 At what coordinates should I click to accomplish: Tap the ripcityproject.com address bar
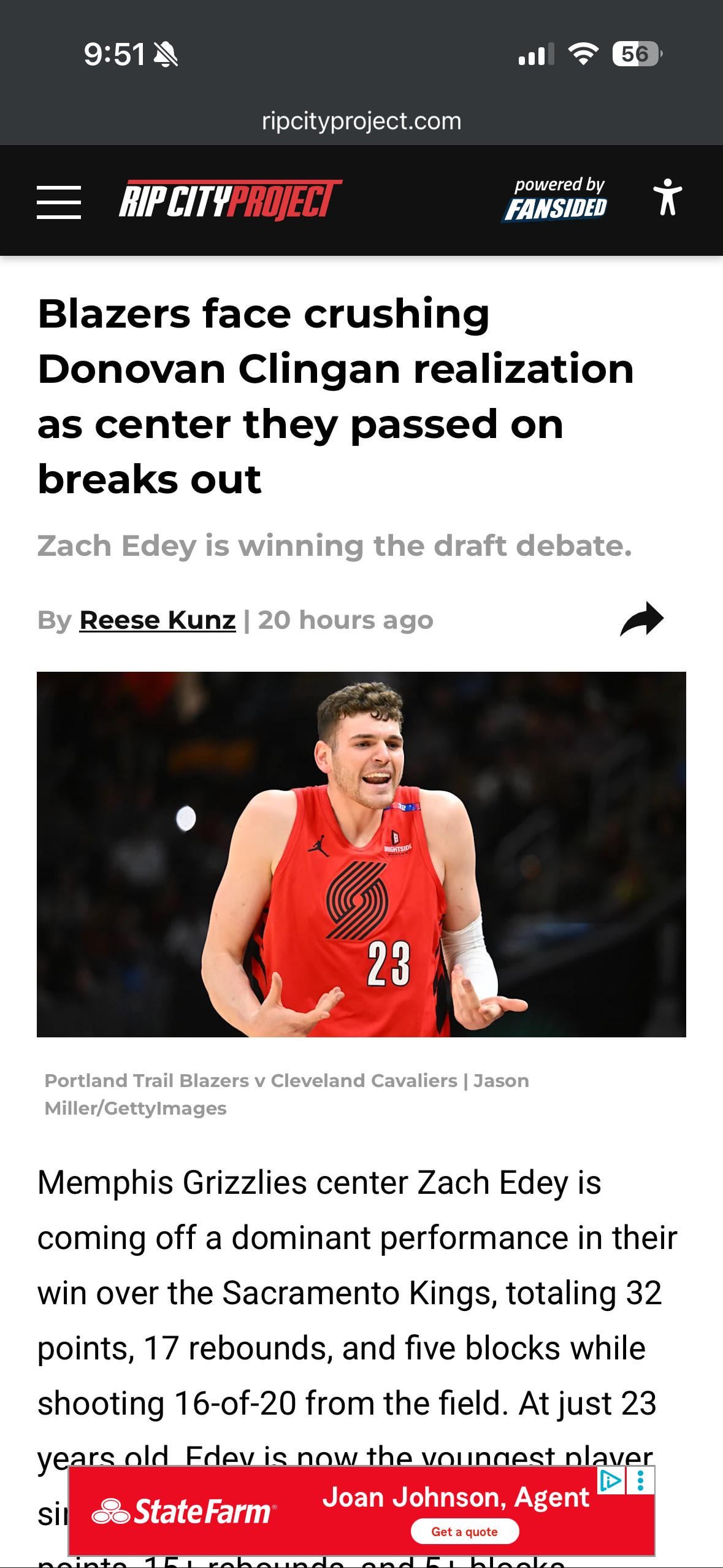click(361, 121)
